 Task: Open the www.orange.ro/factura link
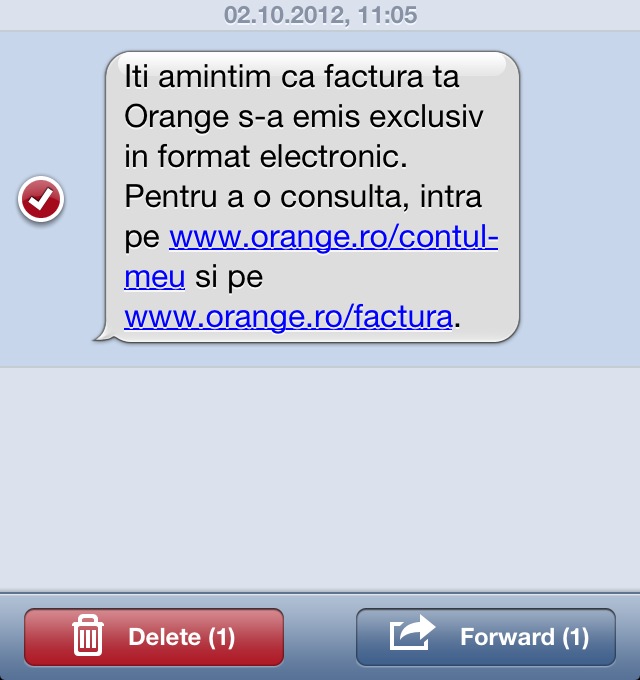[288, 318]
